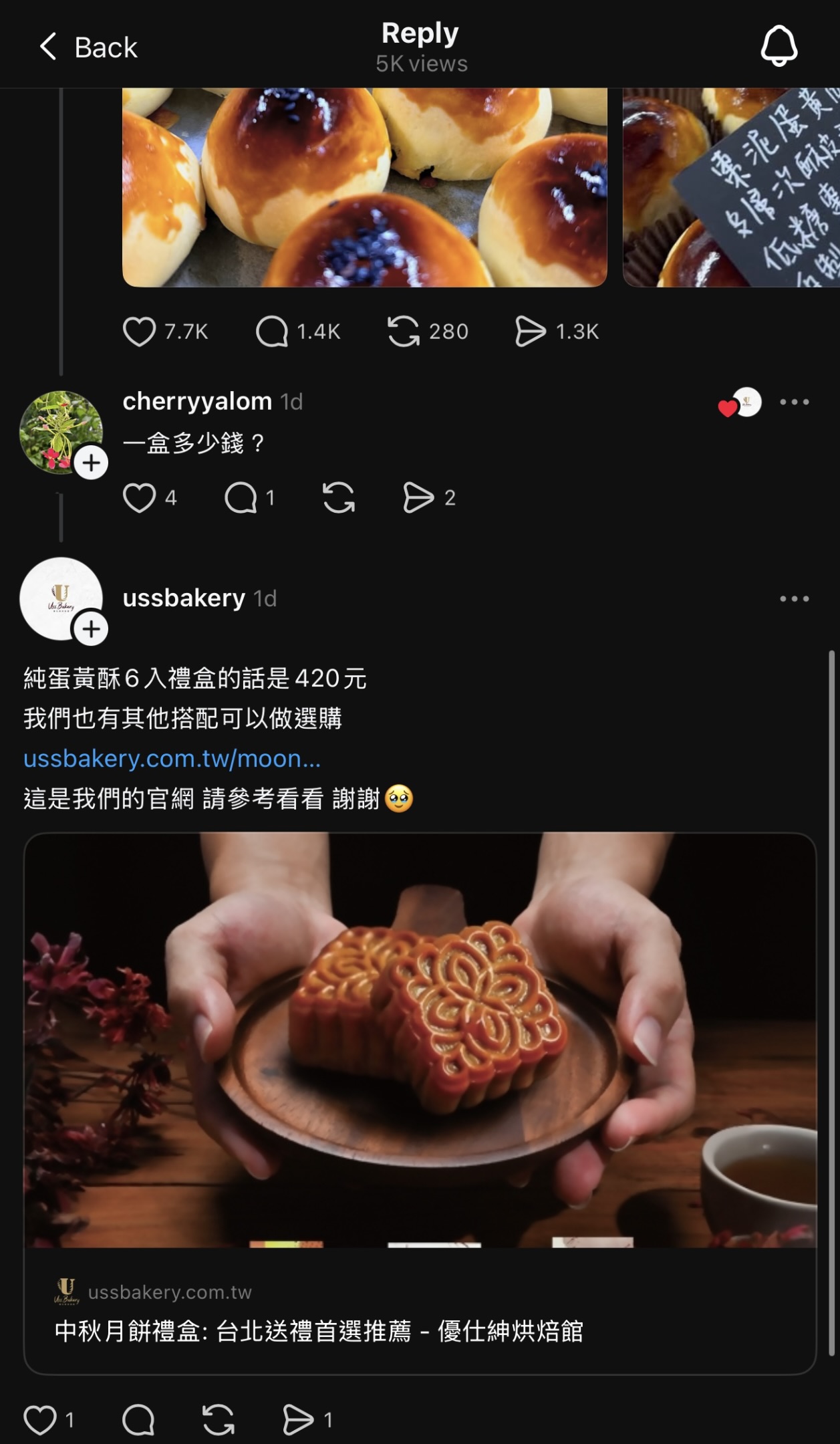Screen dimensions: 840x1444
Task: Like cherryyalom's comment
Action: pos(139,498)
